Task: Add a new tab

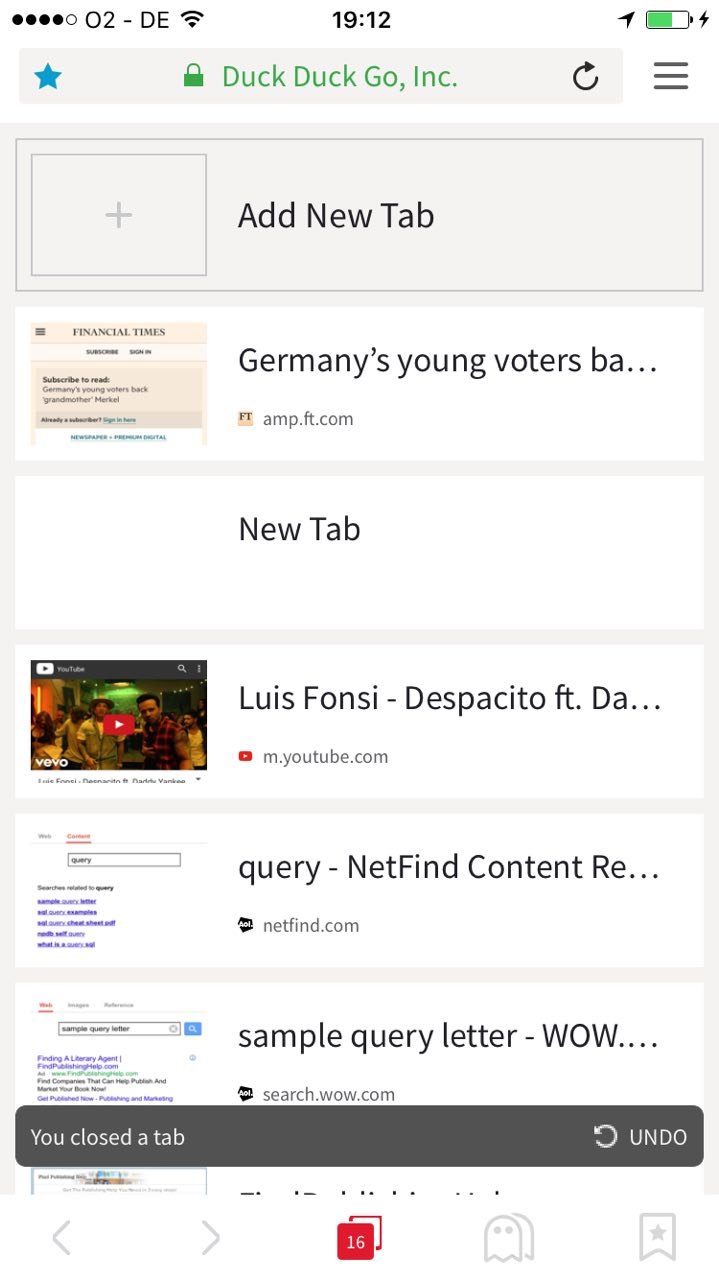Action: pyautogui.click(x=359, y=215)
